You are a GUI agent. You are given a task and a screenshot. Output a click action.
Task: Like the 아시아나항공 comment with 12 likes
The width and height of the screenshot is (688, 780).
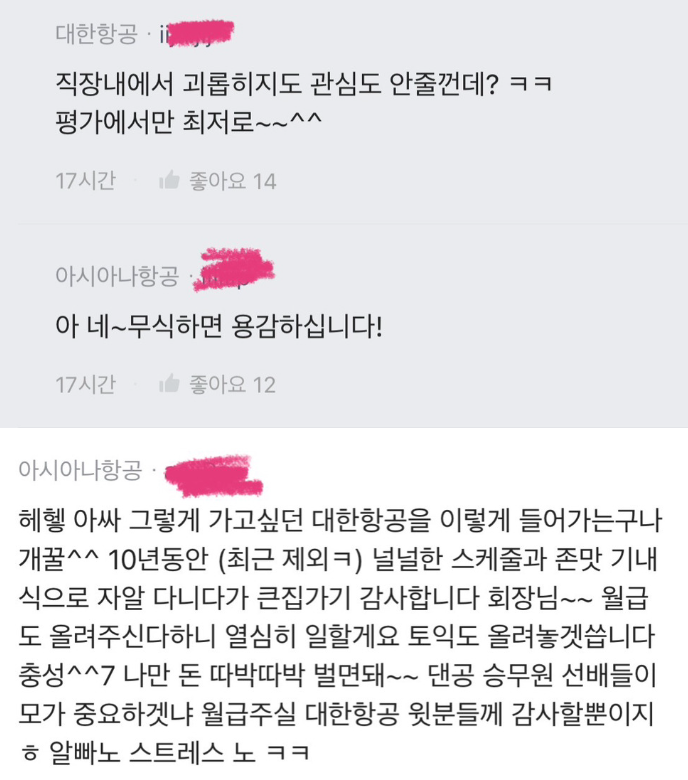[x=169, y=384]
